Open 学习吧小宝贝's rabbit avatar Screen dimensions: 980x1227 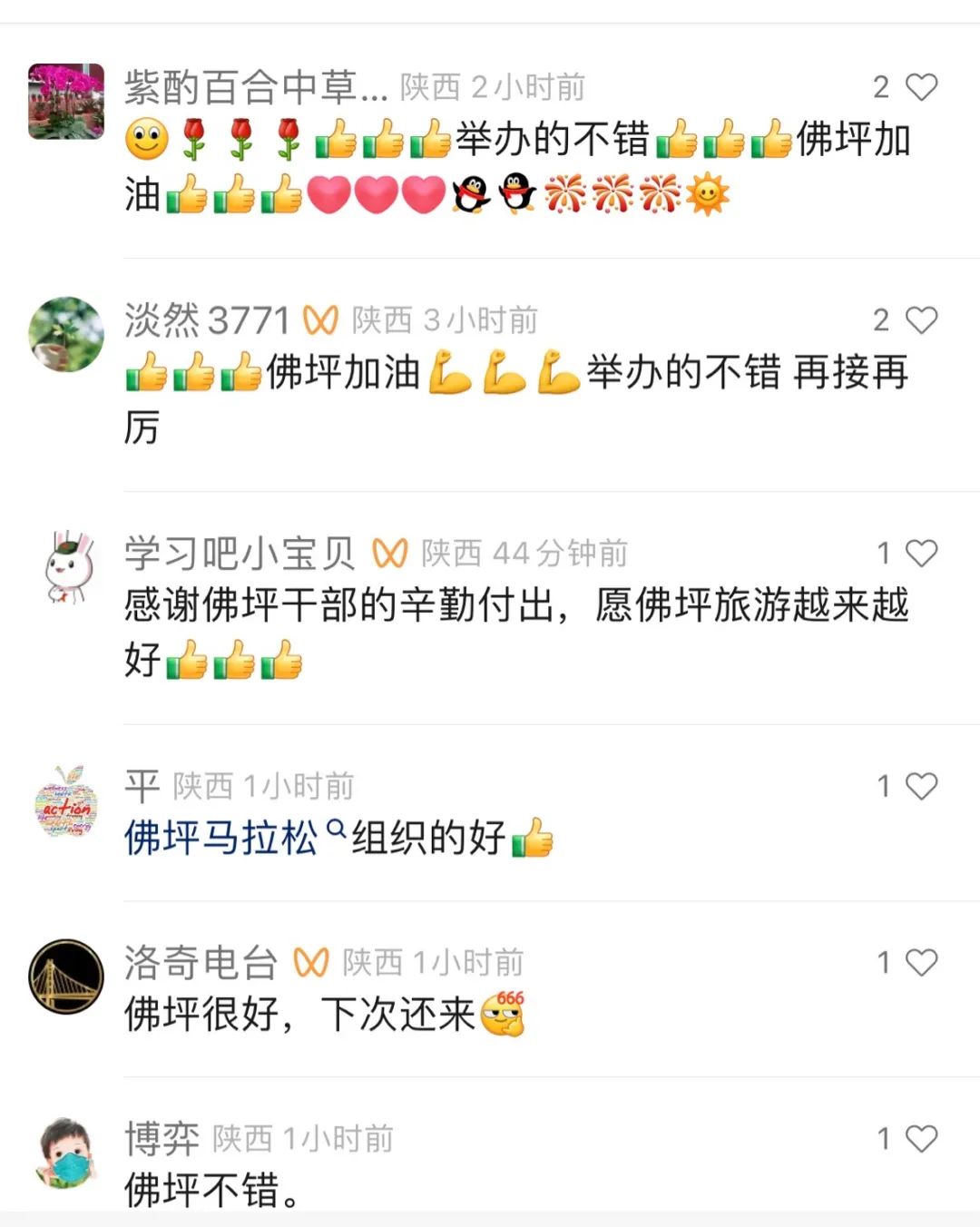click(x=66, y=567)
